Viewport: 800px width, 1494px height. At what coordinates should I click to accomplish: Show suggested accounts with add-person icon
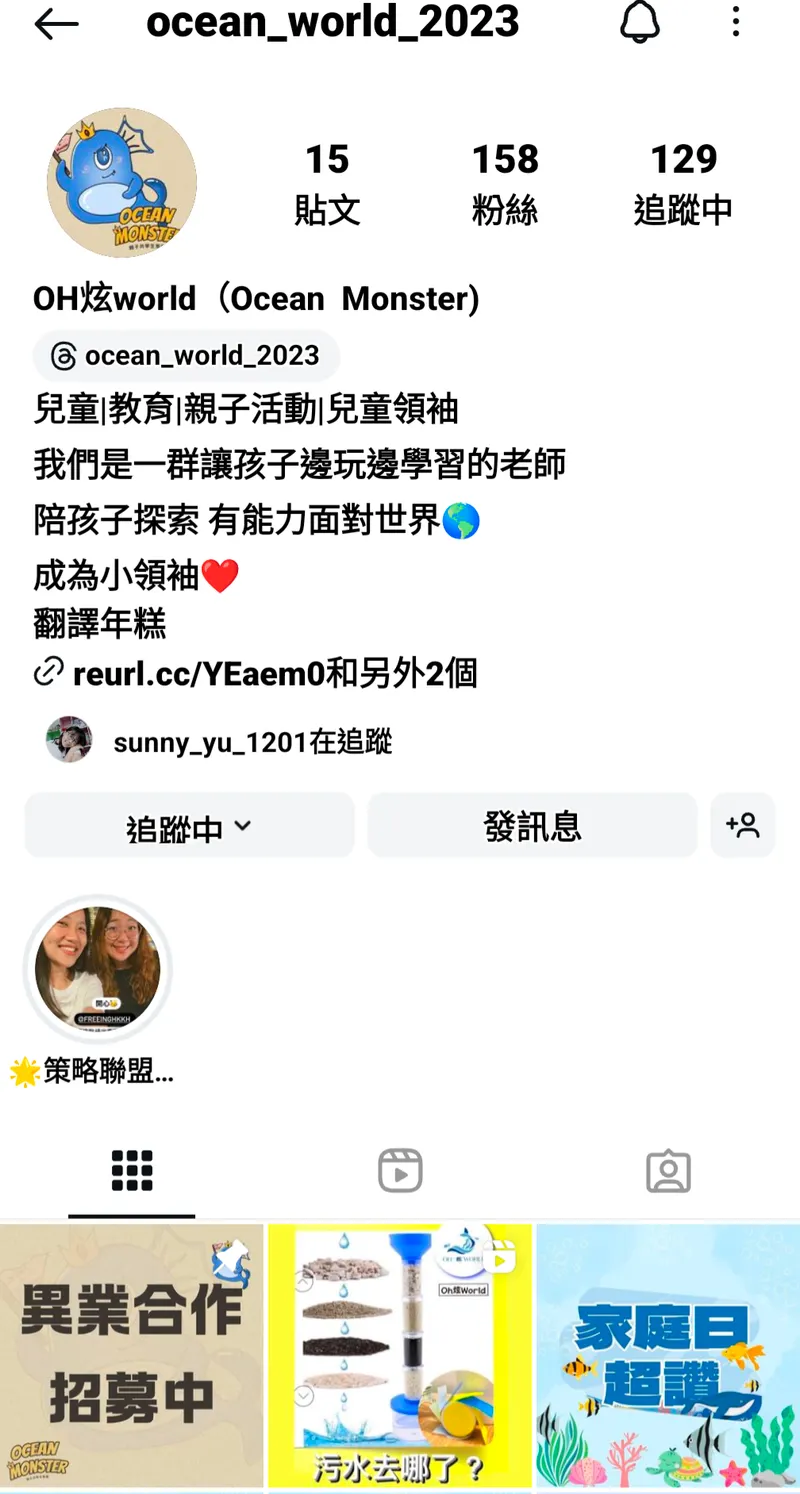[x=742, y=826]
